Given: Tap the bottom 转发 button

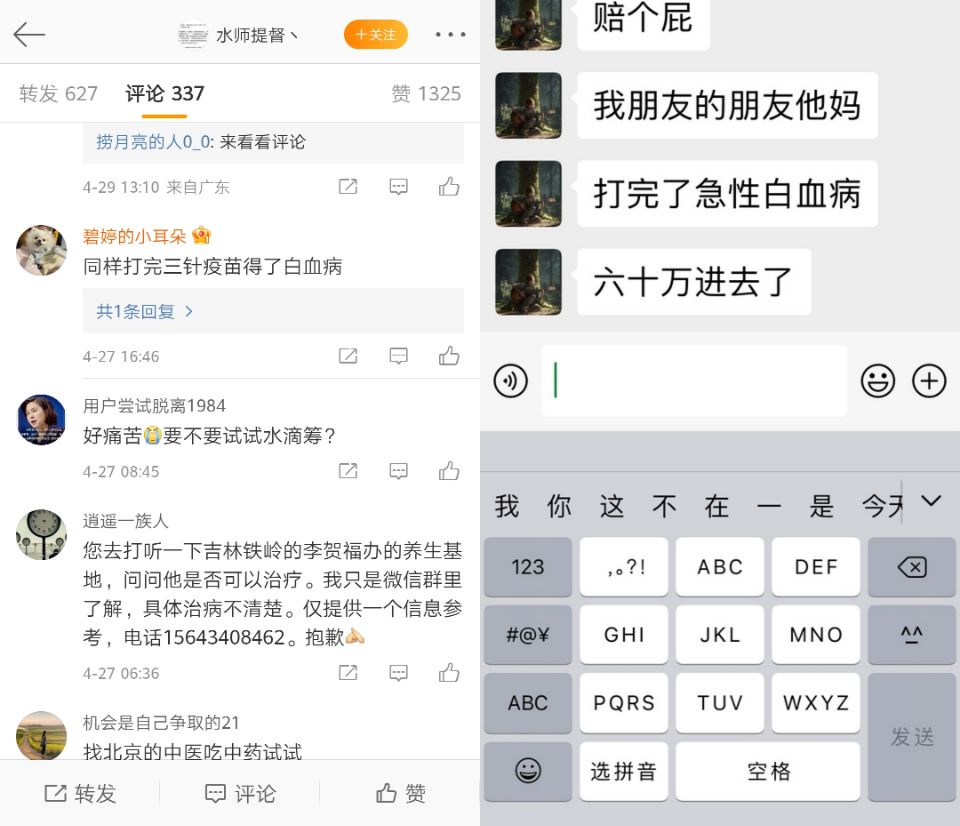Looking at the screenshot, I should (x=80, y=794).
